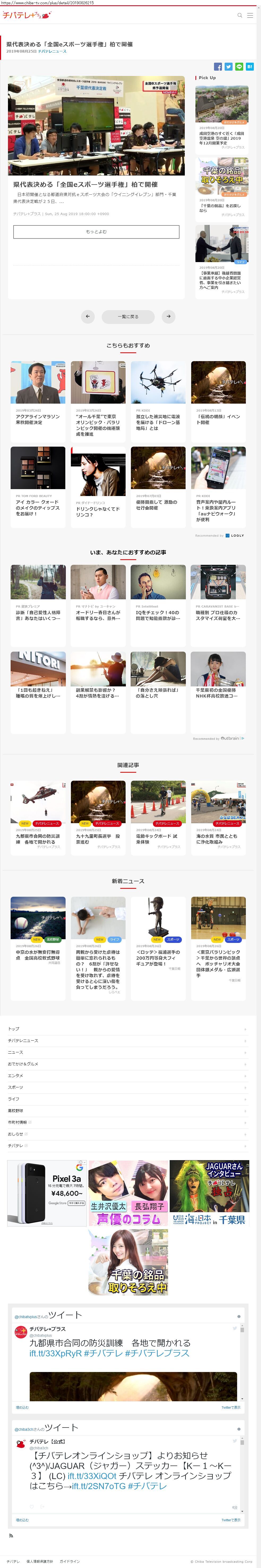Tap the もっとよむ button
Viewport: 261px width, 1568px height.
coord(96,231)
